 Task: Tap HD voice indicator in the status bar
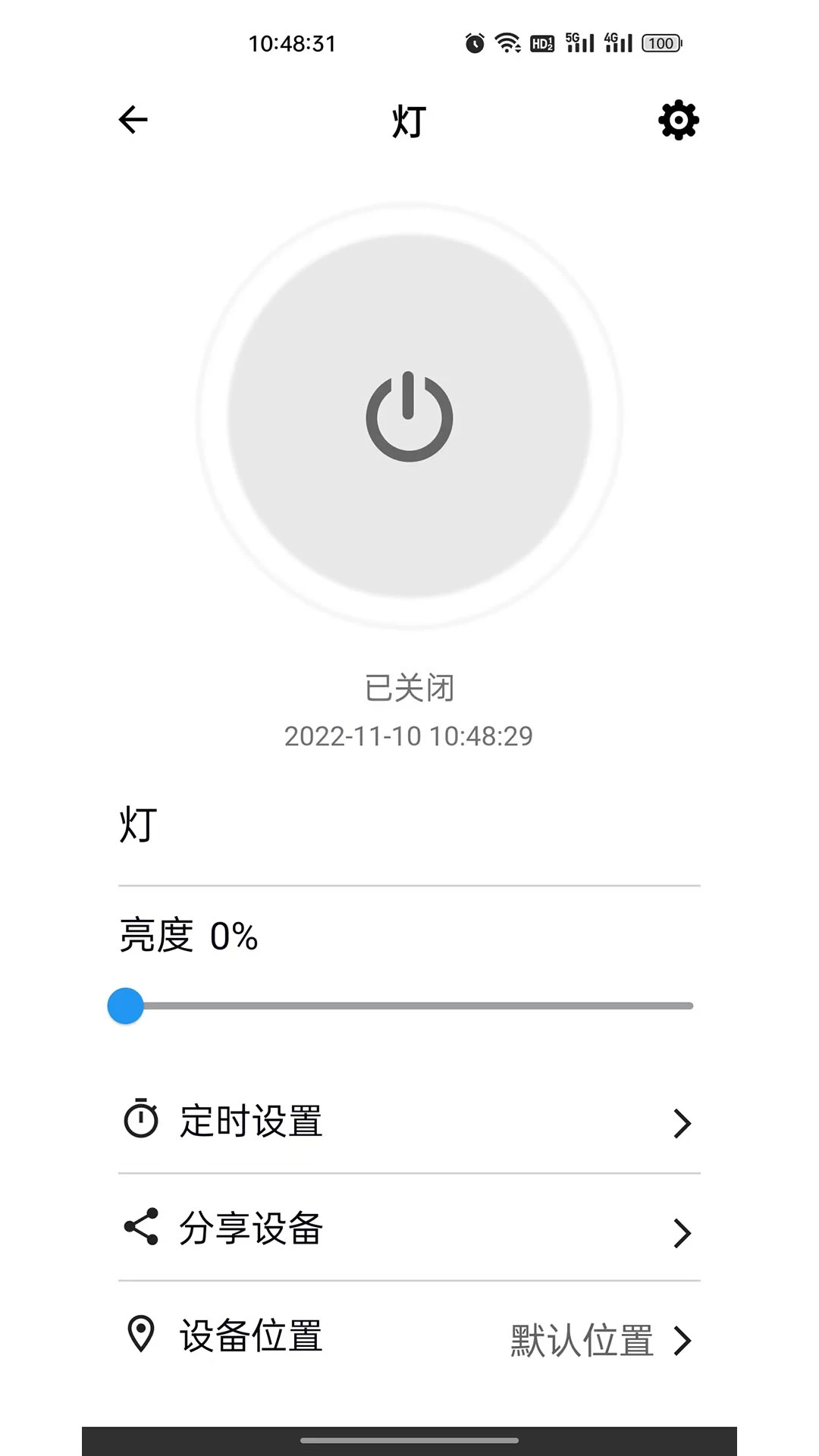point(543,42)
